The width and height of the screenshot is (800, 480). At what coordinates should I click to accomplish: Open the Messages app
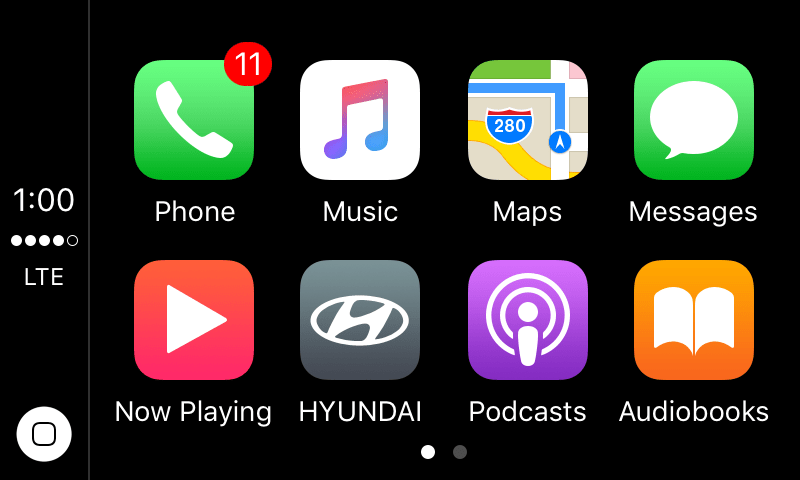(x=693, y=120)
